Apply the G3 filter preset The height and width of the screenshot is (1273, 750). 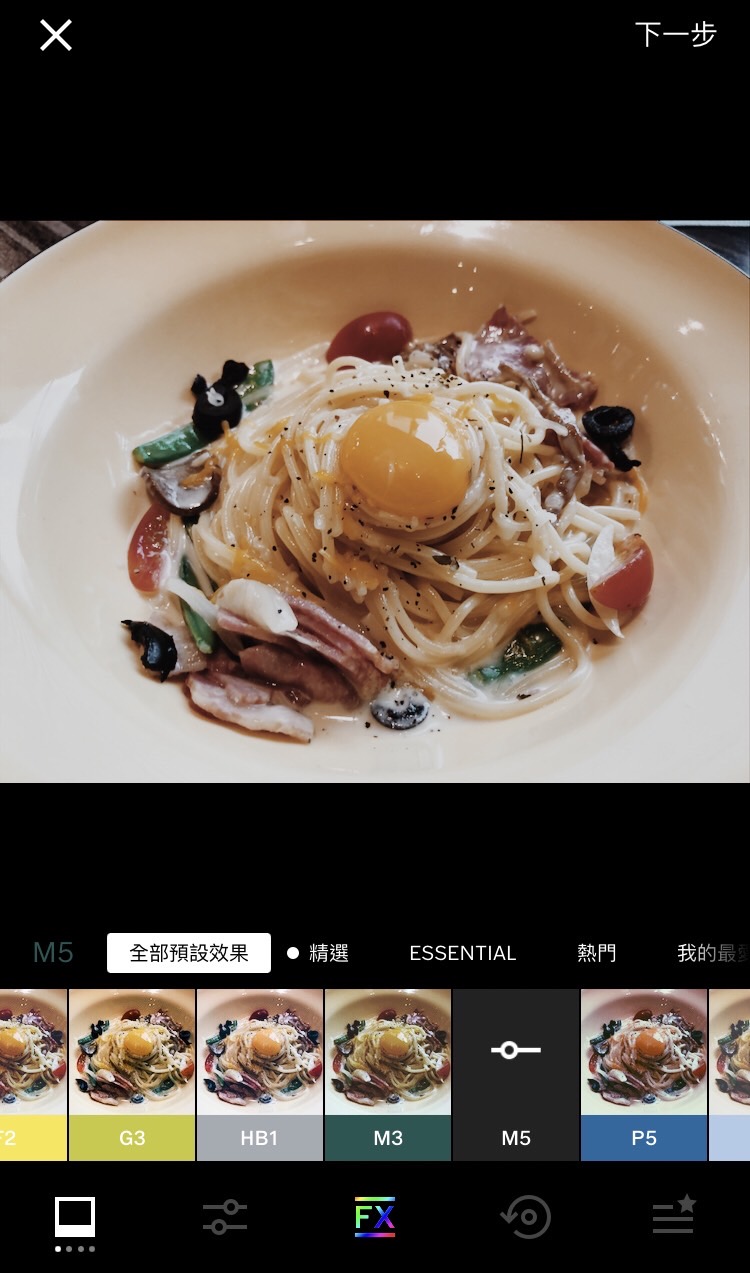132,1074
